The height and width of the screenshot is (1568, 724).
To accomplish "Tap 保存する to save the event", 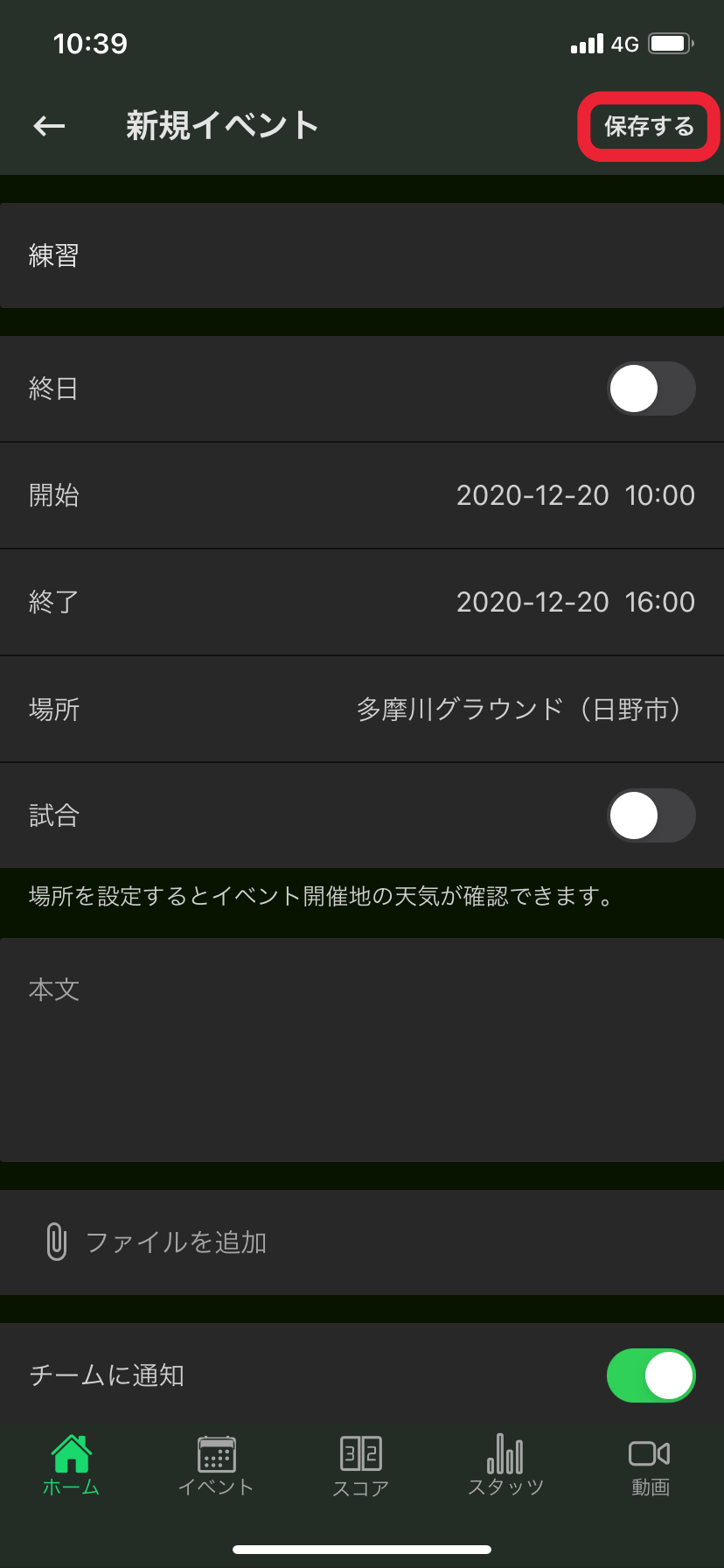I will pyautogui.click(x=649, y=126).
